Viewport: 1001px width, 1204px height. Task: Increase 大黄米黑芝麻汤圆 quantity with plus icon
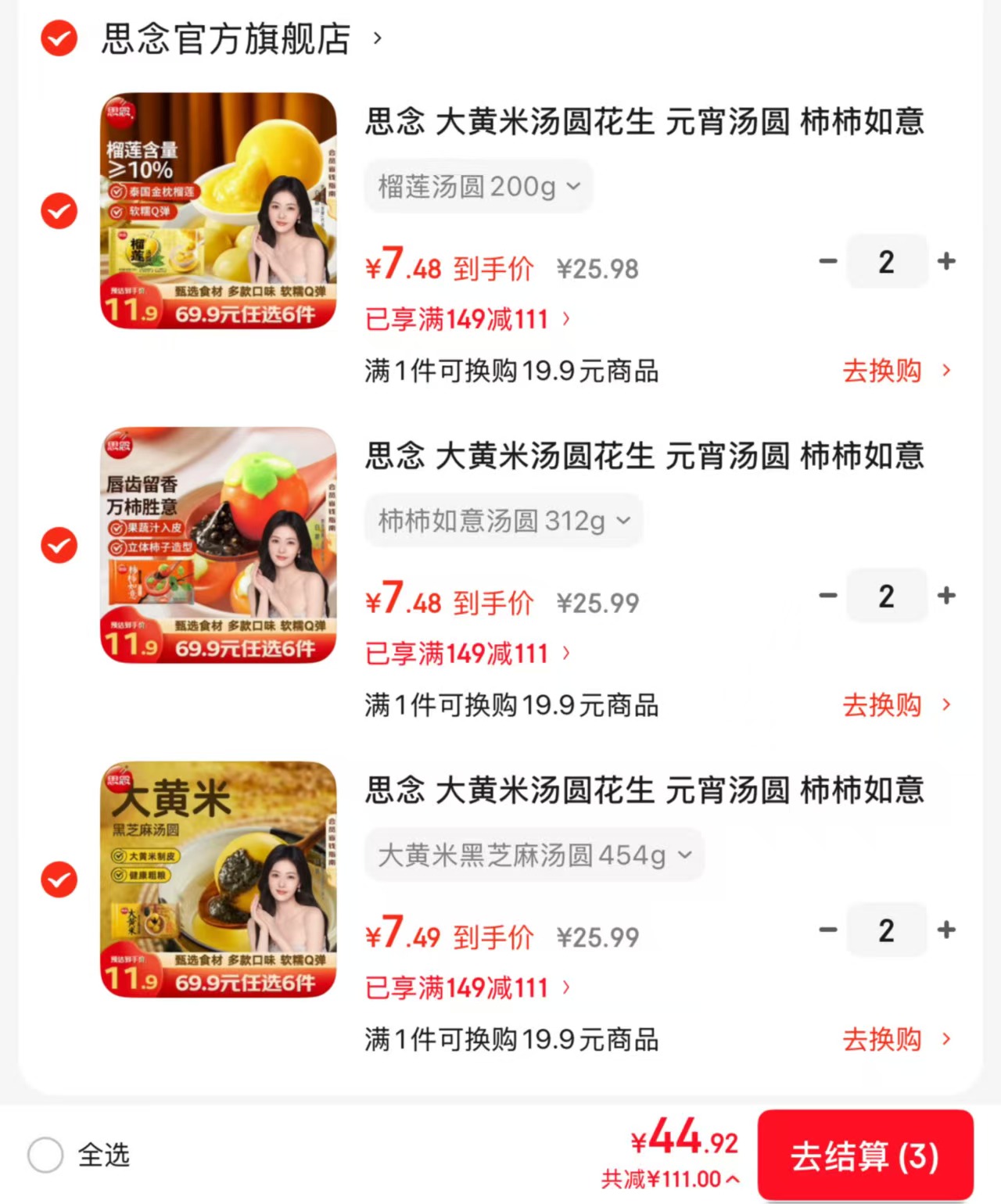click(x=947, y=930)
